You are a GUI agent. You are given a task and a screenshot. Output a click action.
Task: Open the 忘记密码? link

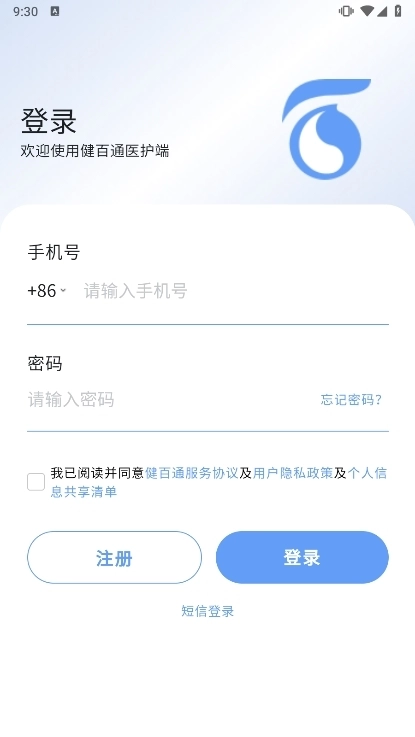[351, 400]
